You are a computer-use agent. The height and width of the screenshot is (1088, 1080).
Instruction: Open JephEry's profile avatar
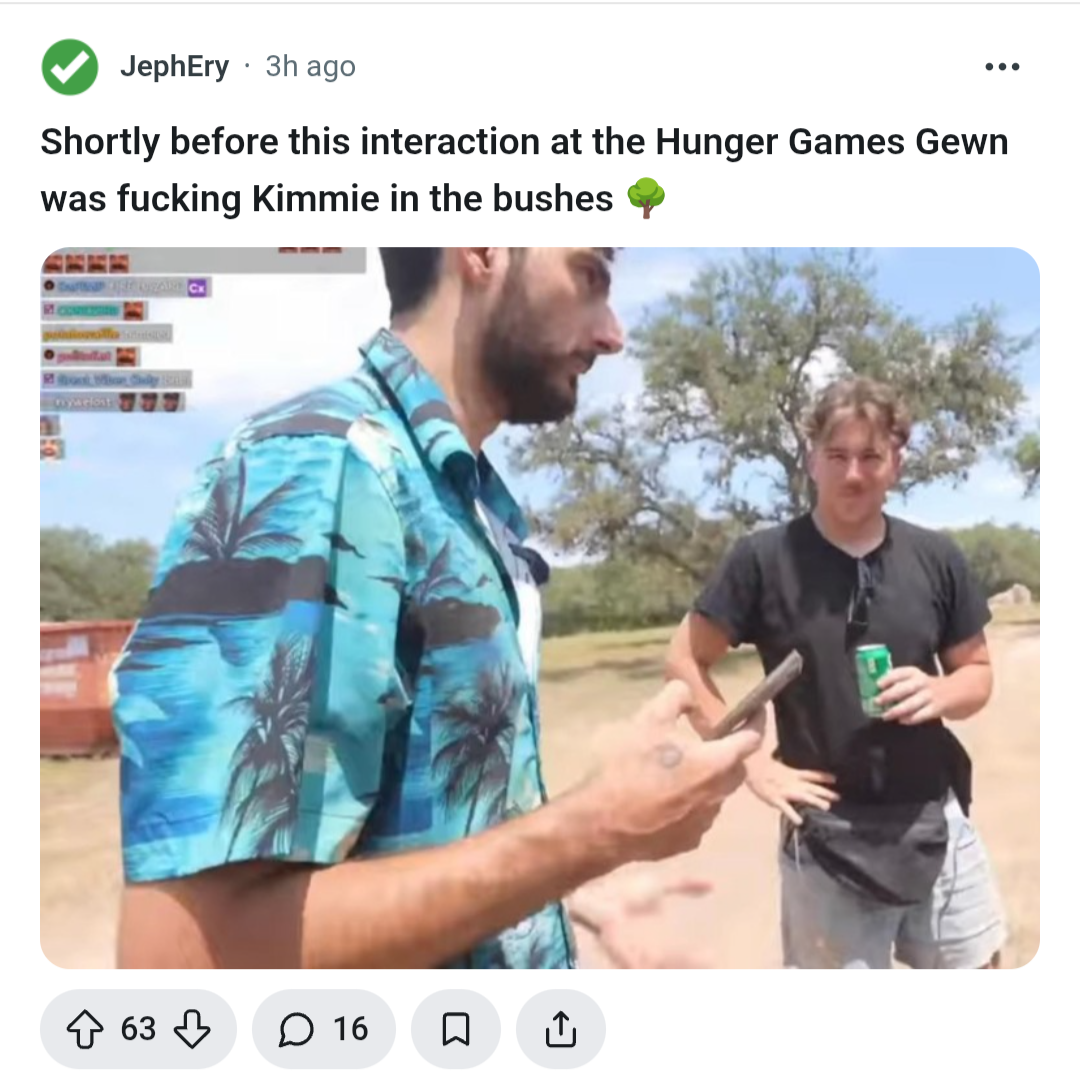(69, 67)
